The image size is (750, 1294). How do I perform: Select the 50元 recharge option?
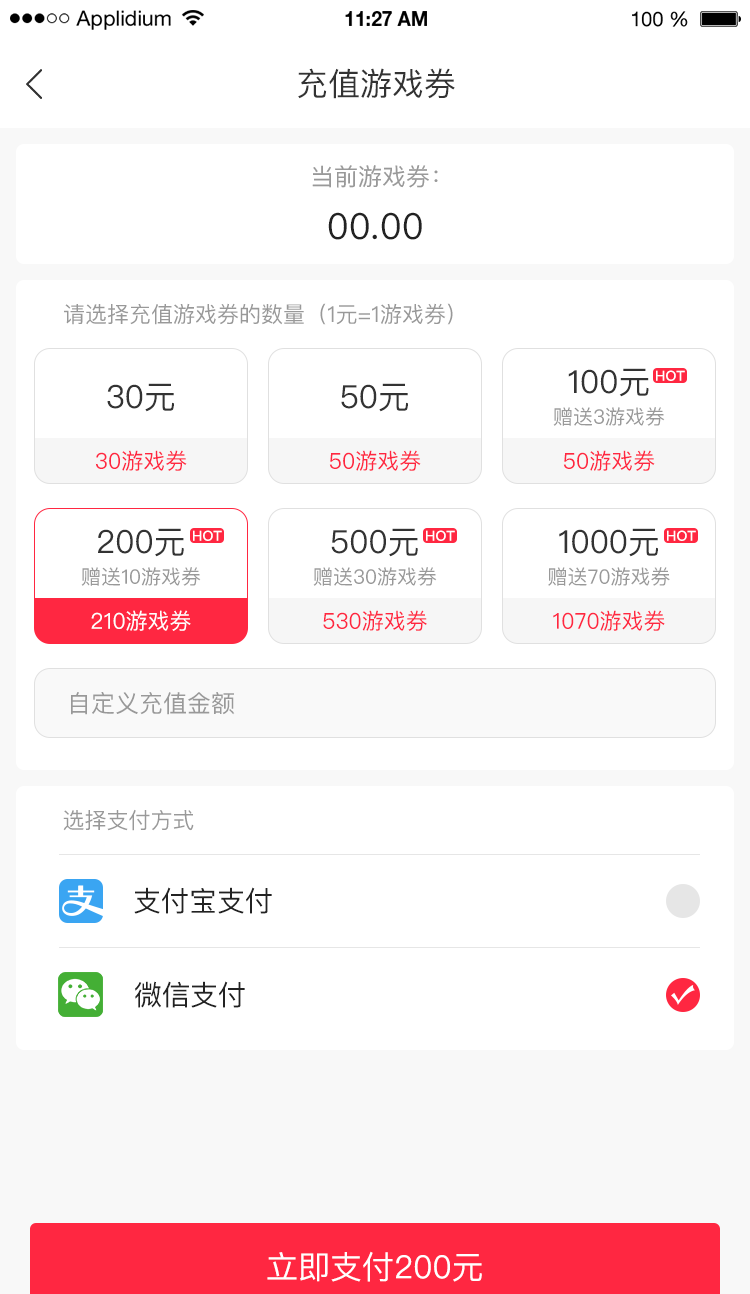click(374, 415)
